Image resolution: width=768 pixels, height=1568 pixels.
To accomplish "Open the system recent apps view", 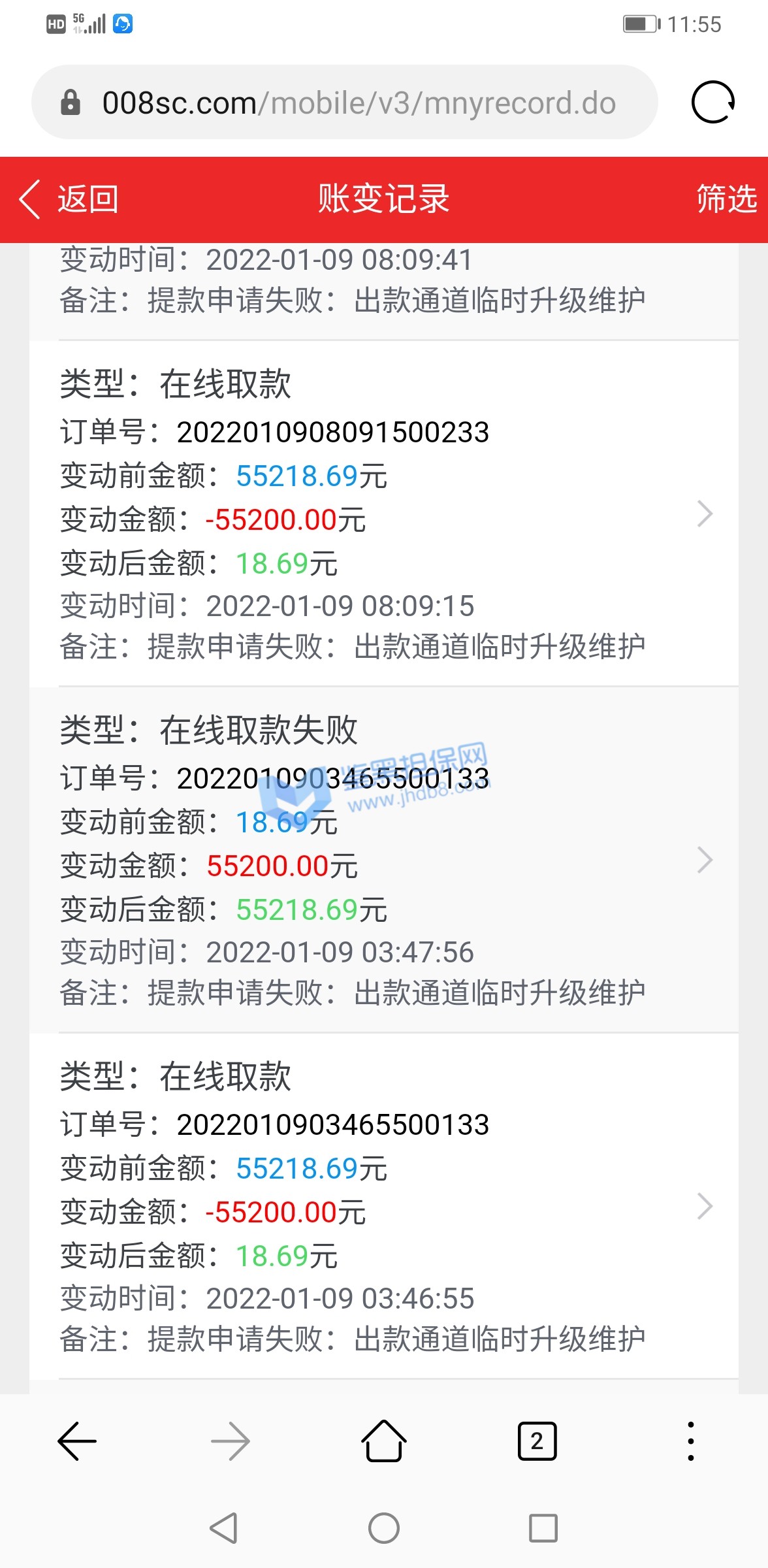I will click(543, 1528).
